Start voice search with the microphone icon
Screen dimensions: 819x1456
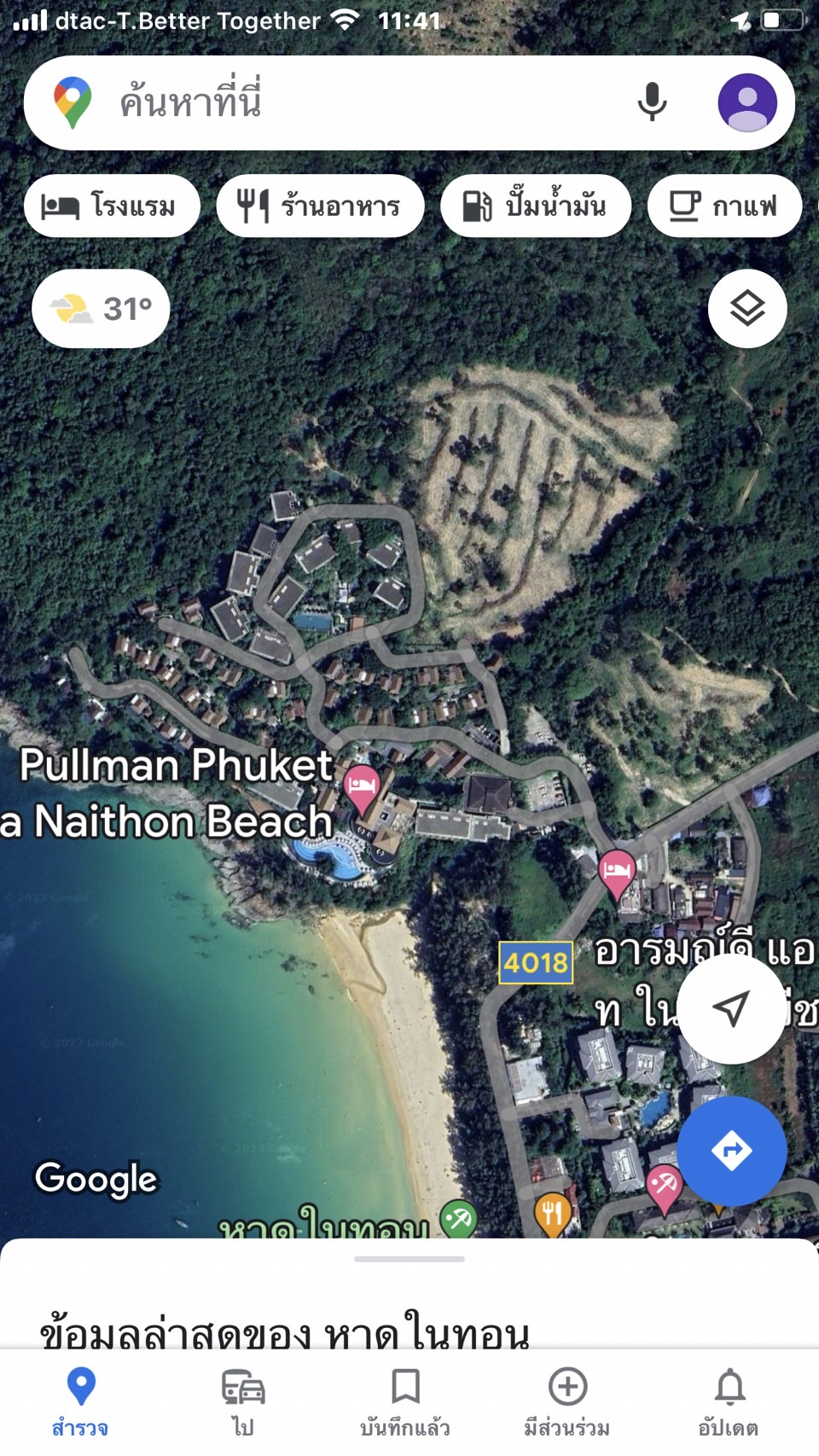(653, 102)
